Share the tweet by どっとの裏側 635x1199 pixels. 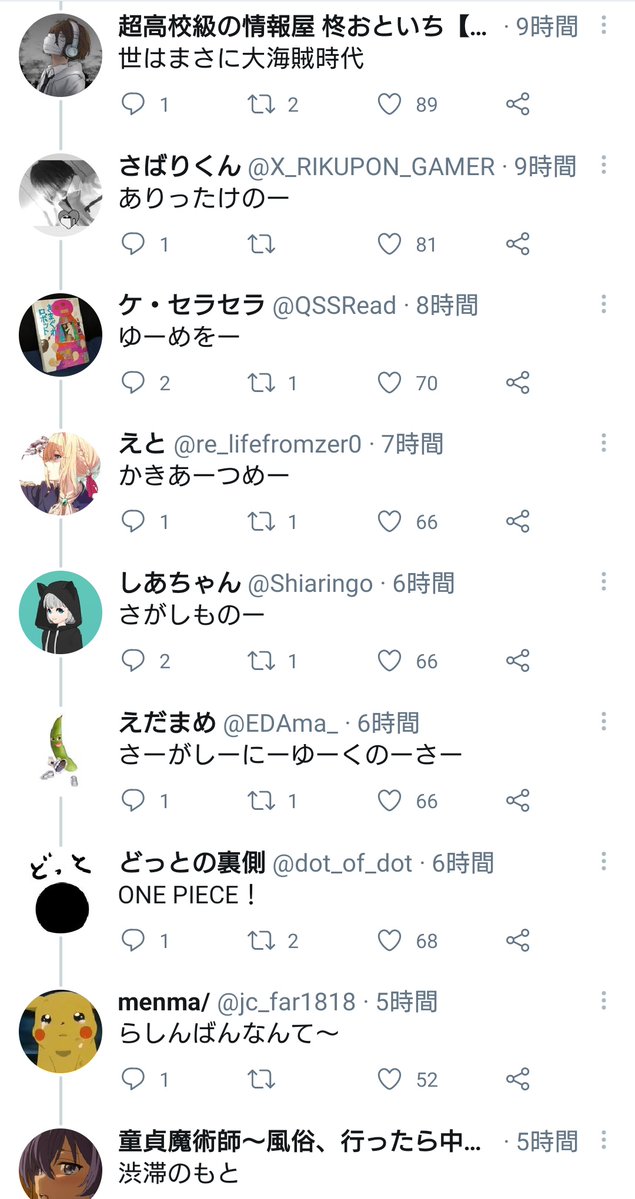[x=517, y=939]
